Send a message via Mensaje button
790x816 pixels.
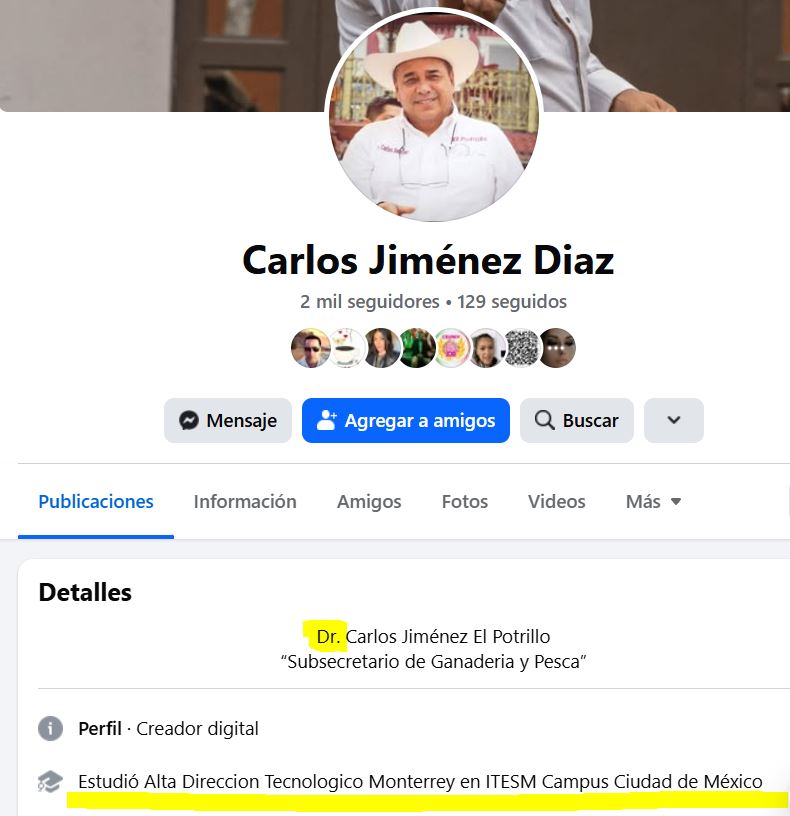coord(227,421)
